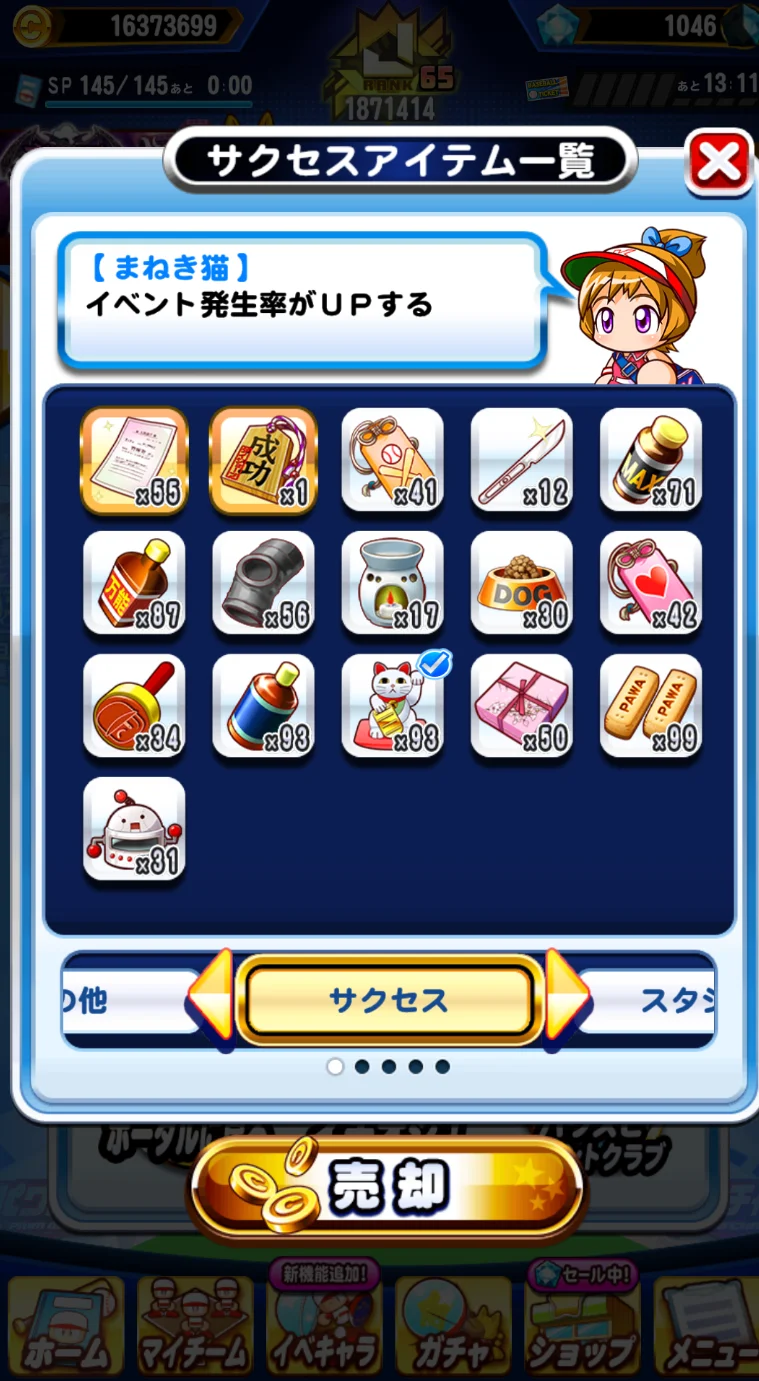Screen dimensions: 759x1381
Task: Select the サクセス category tab
Action: coord(388,1000)
